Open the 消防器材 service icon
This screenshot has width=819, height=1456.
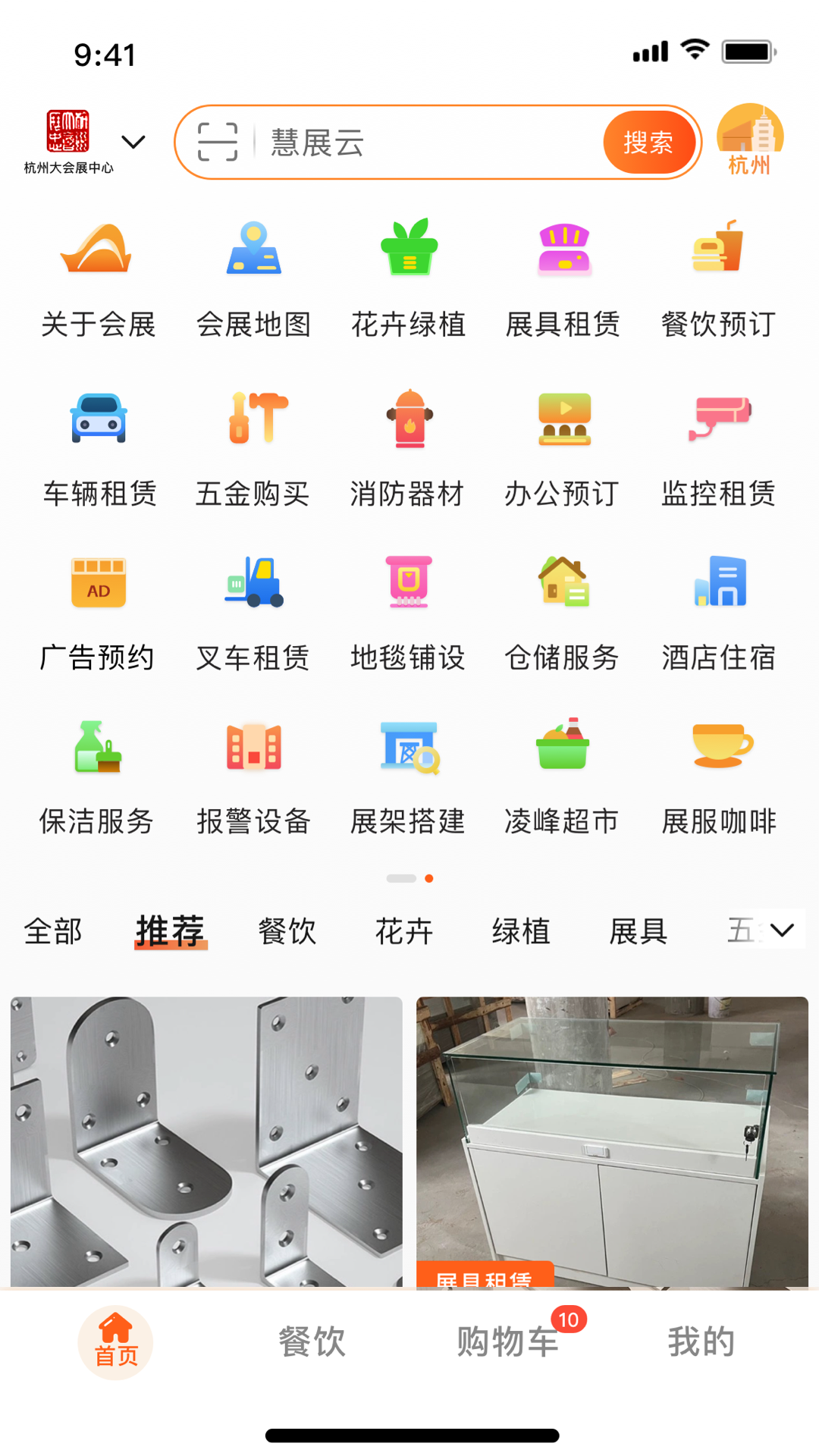click(408, 419)
